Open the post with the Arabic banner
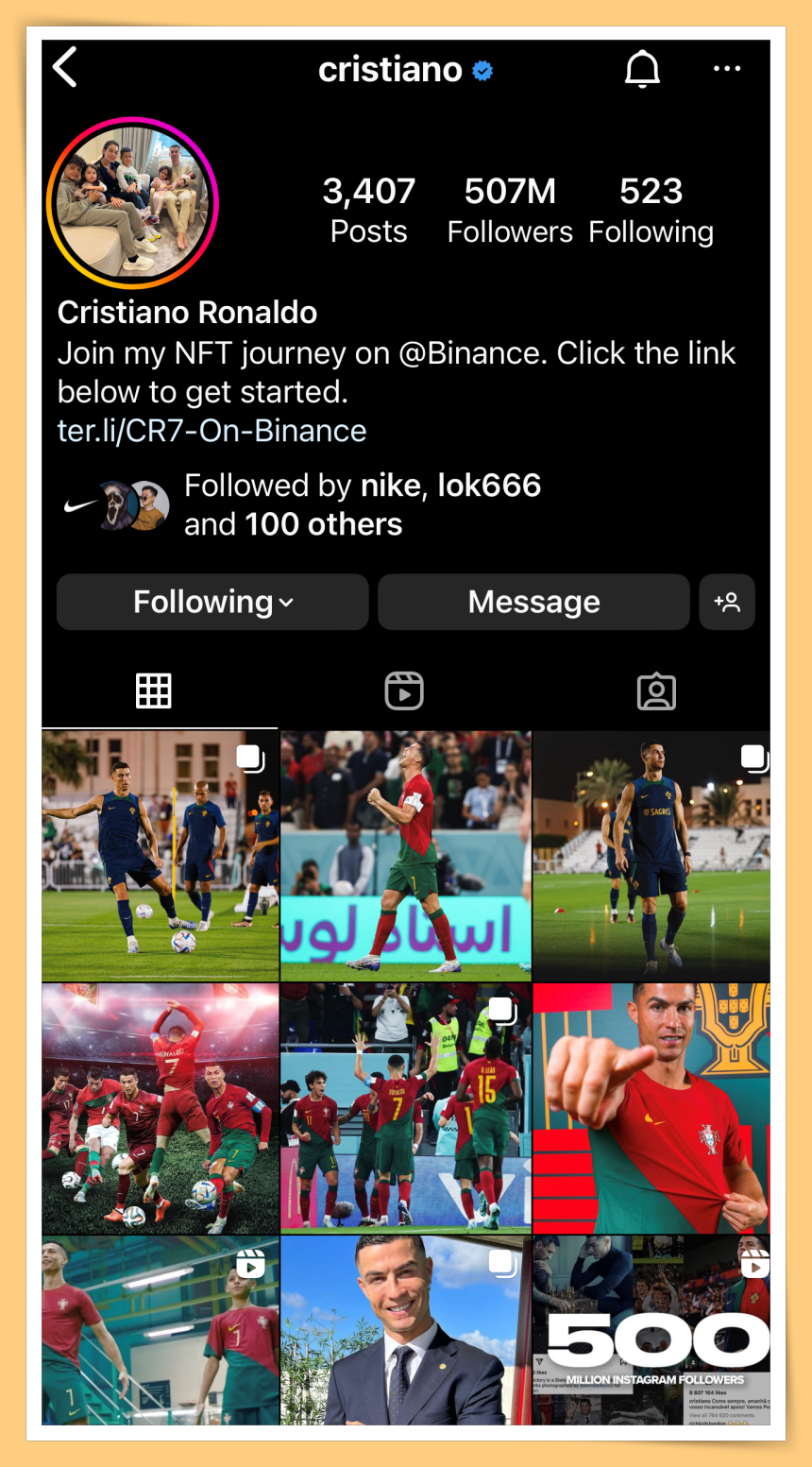Screen dimensions: 812x1467 pyautogui.click(x=406, y=856)
